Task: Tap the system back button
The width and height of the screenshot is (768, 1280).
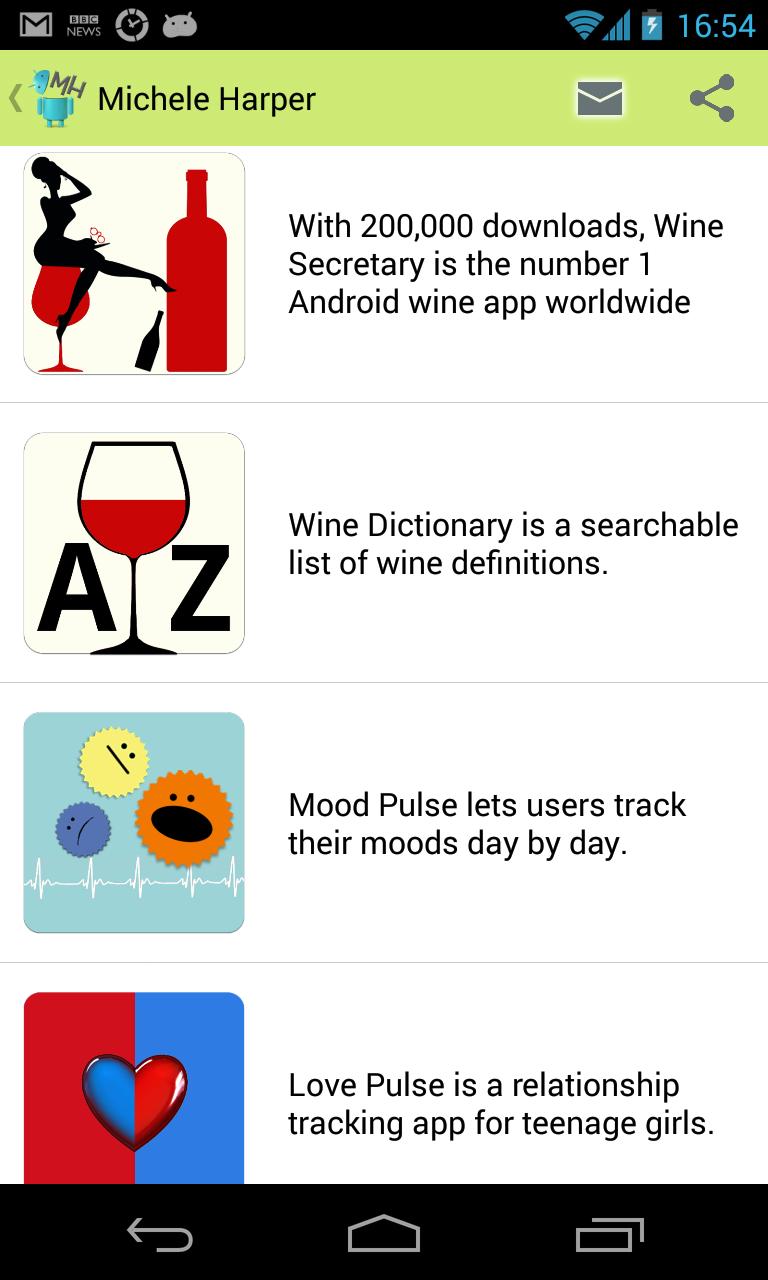Action: (160, 1235)
